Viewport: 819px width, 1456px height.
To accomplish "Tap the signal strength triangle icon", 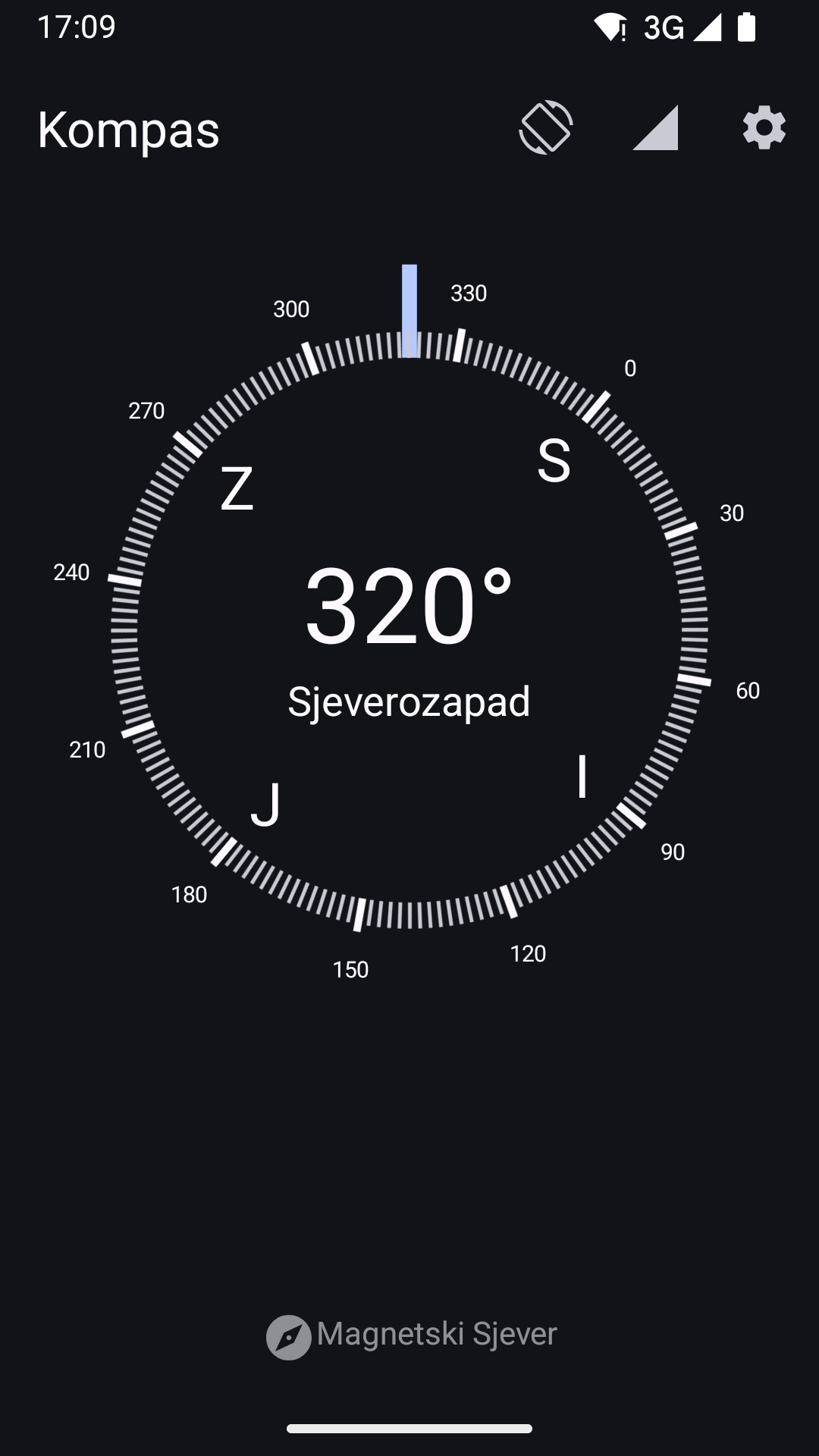I will [x=655, y=127].
